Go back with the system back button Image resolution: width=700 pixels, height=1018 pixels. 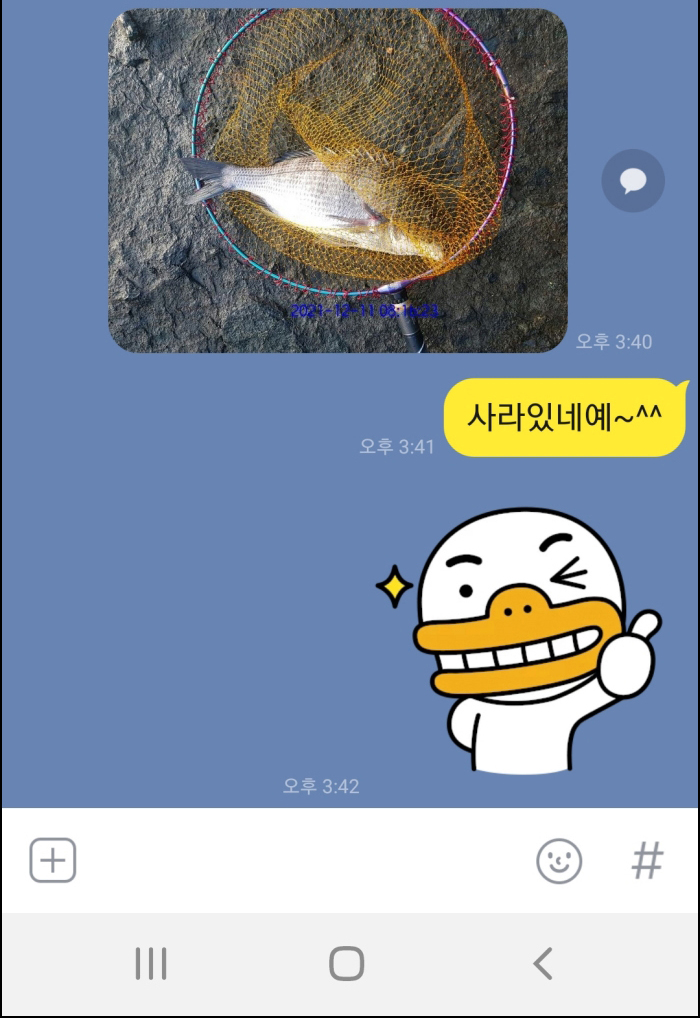tap(543, 964)
